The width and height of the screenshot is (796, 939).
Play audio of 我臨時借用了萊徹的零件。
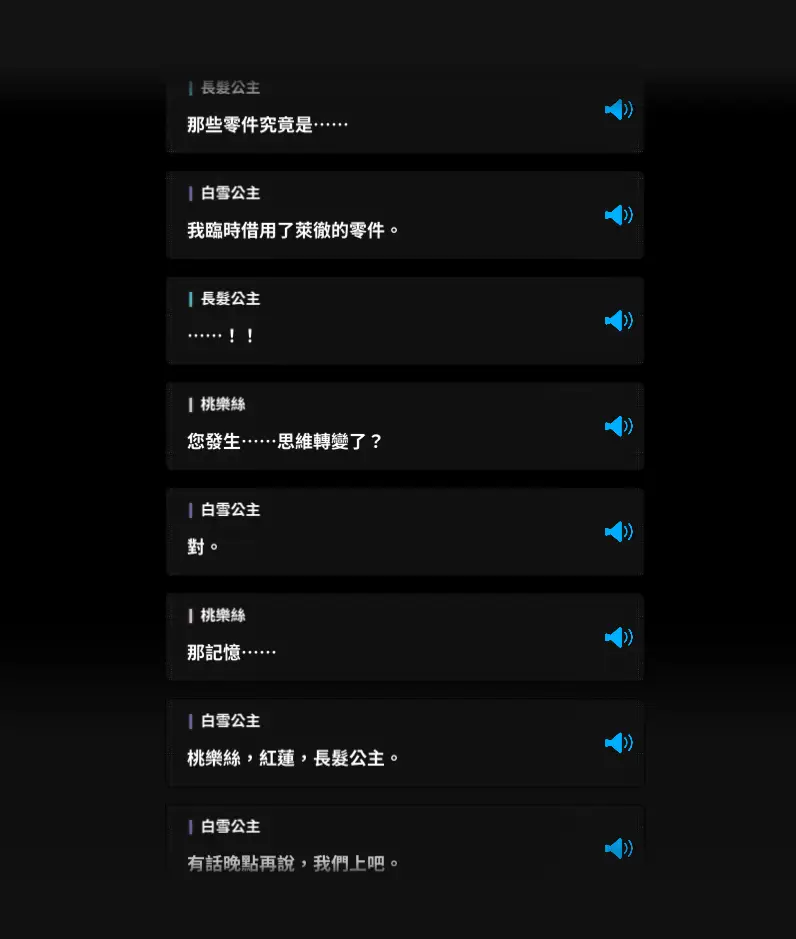[618, 215]
